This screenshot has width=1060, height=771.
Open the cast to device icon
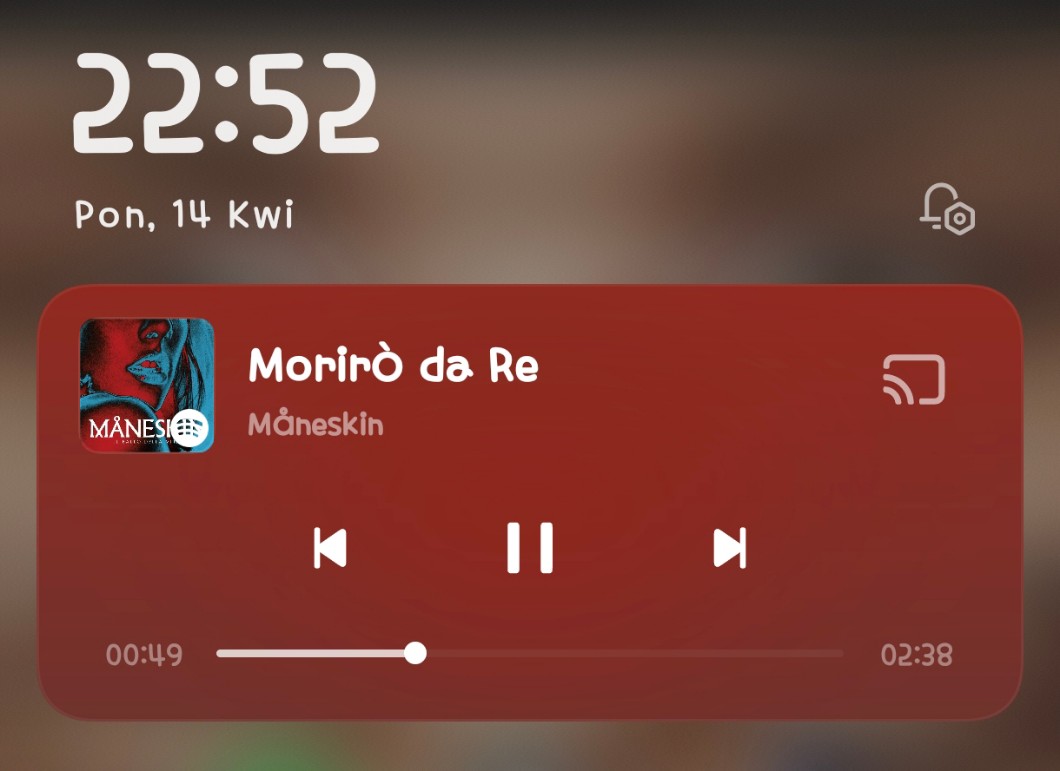pos(914,379)
